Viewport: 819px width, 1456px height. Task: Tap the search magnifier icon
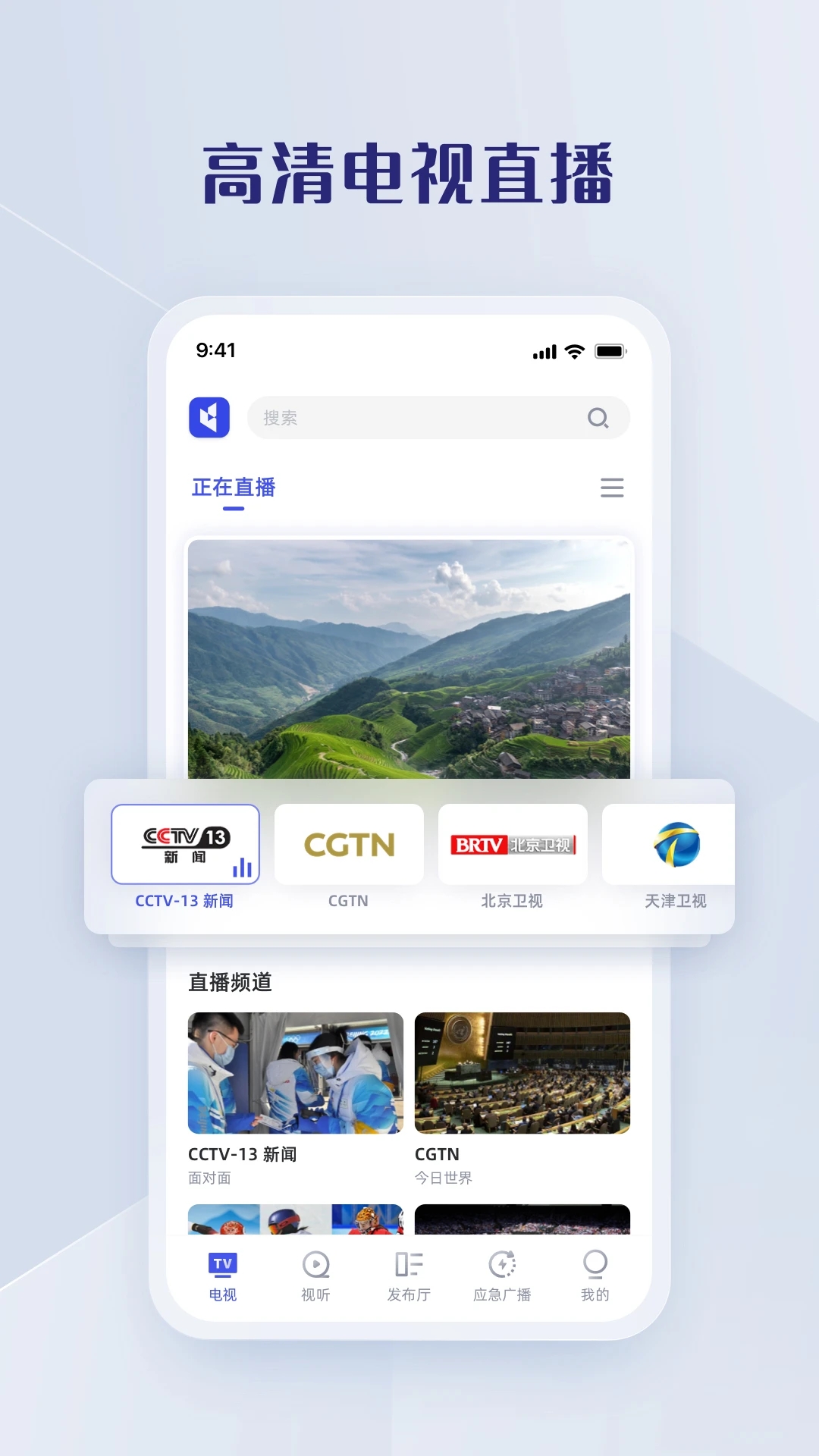(x=598, y=418)
